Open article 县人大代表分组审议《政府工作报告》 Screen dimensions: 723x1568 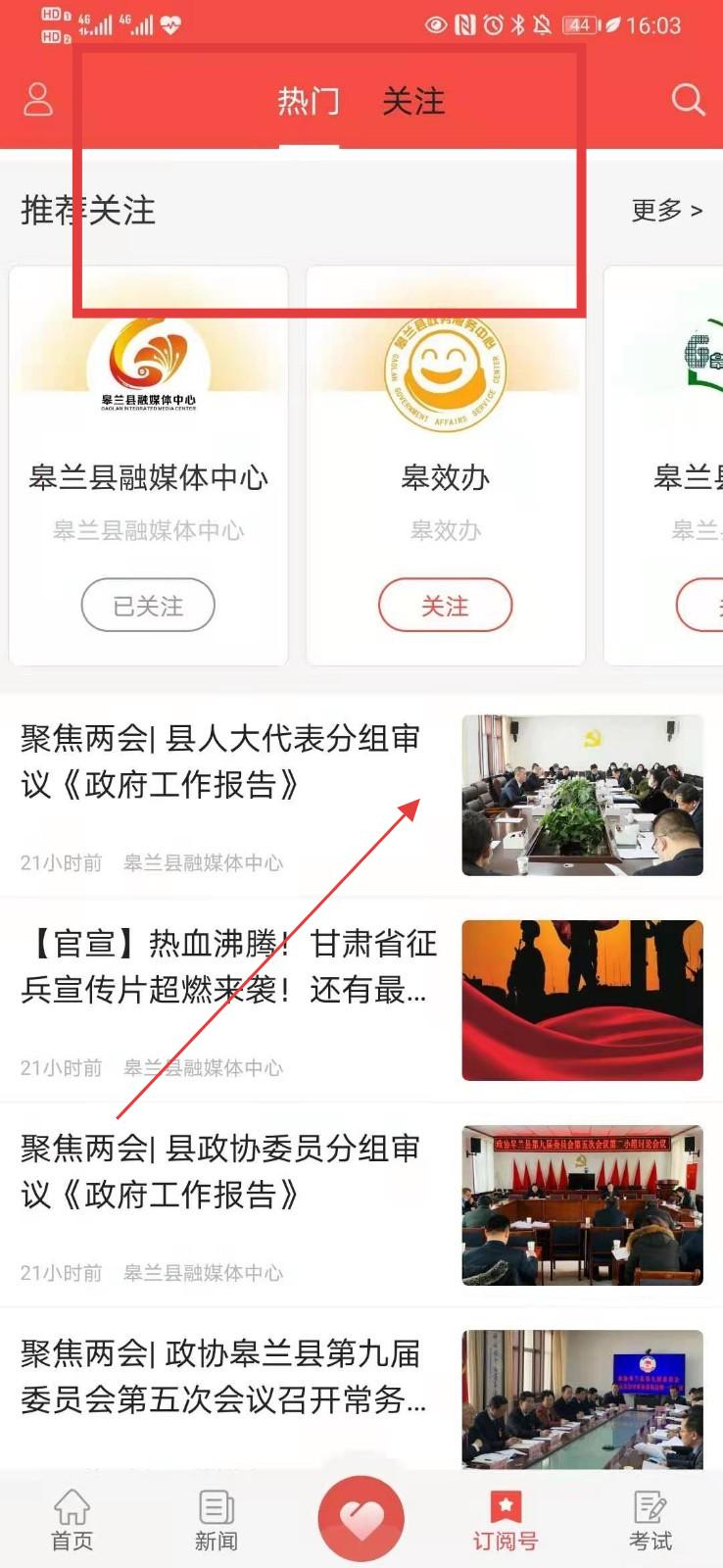click(361, 795)
